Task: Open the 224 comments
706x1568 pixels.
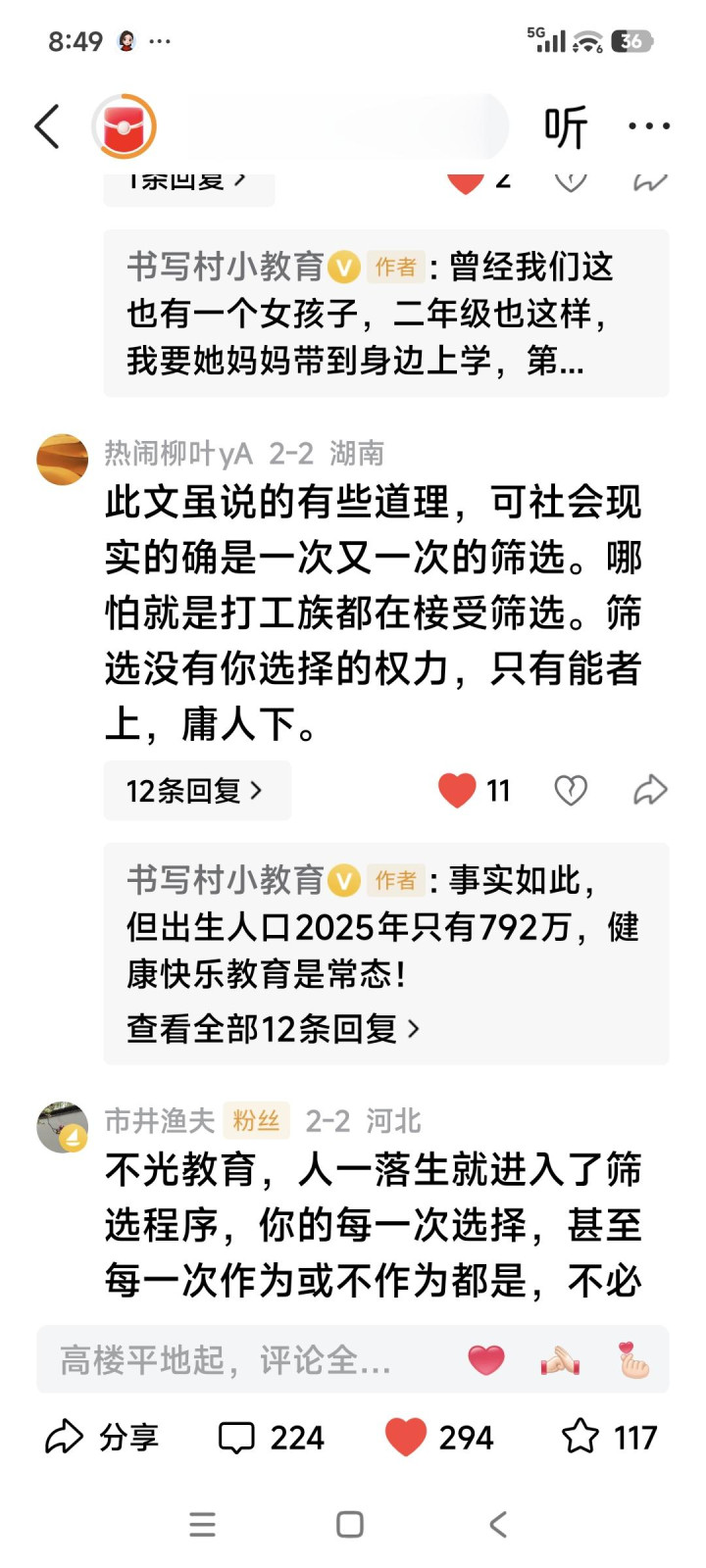Action: coord(271,1438)
